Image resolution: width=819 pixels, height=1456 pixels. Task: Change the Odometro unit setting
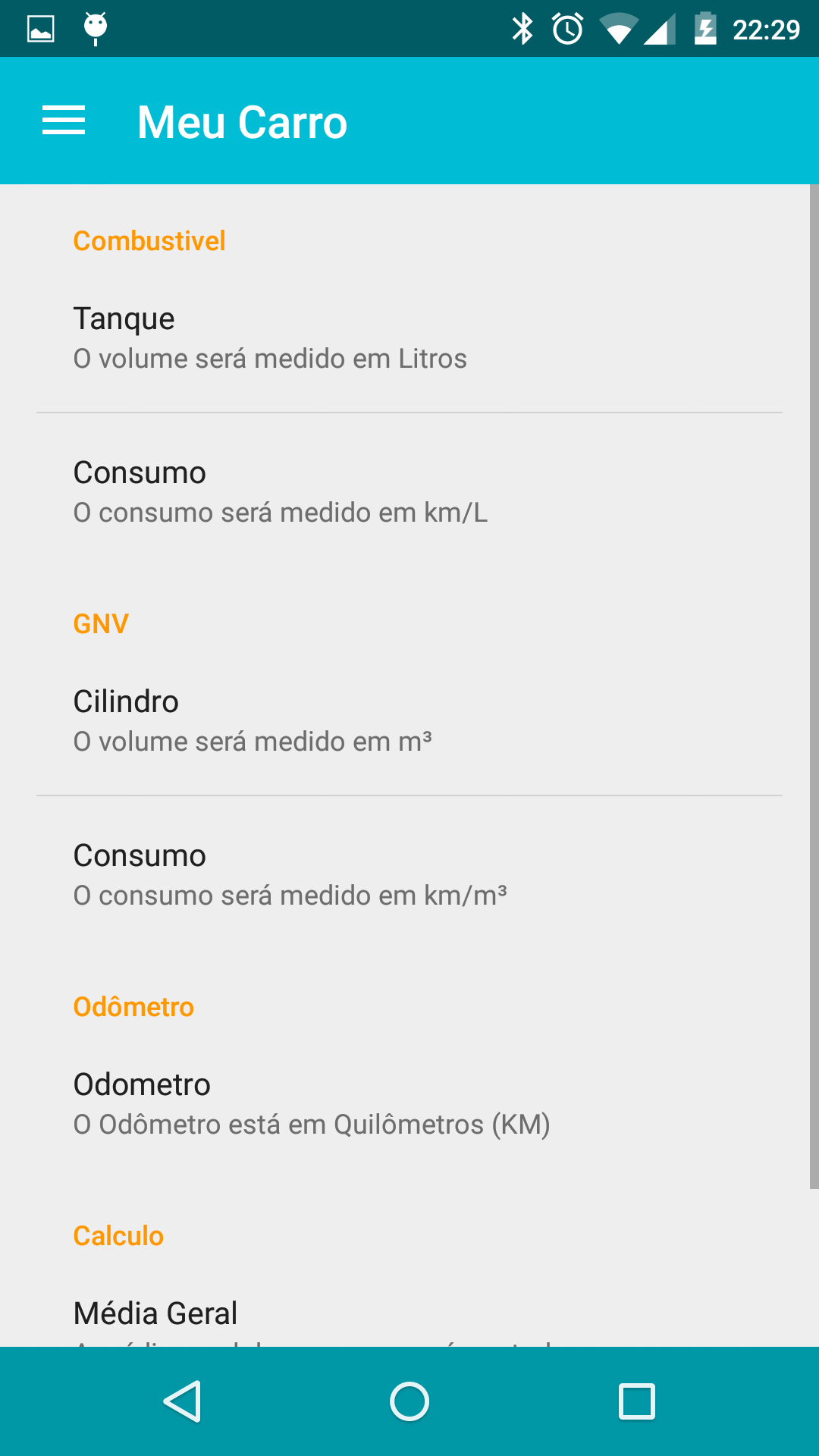point(409,1104)
